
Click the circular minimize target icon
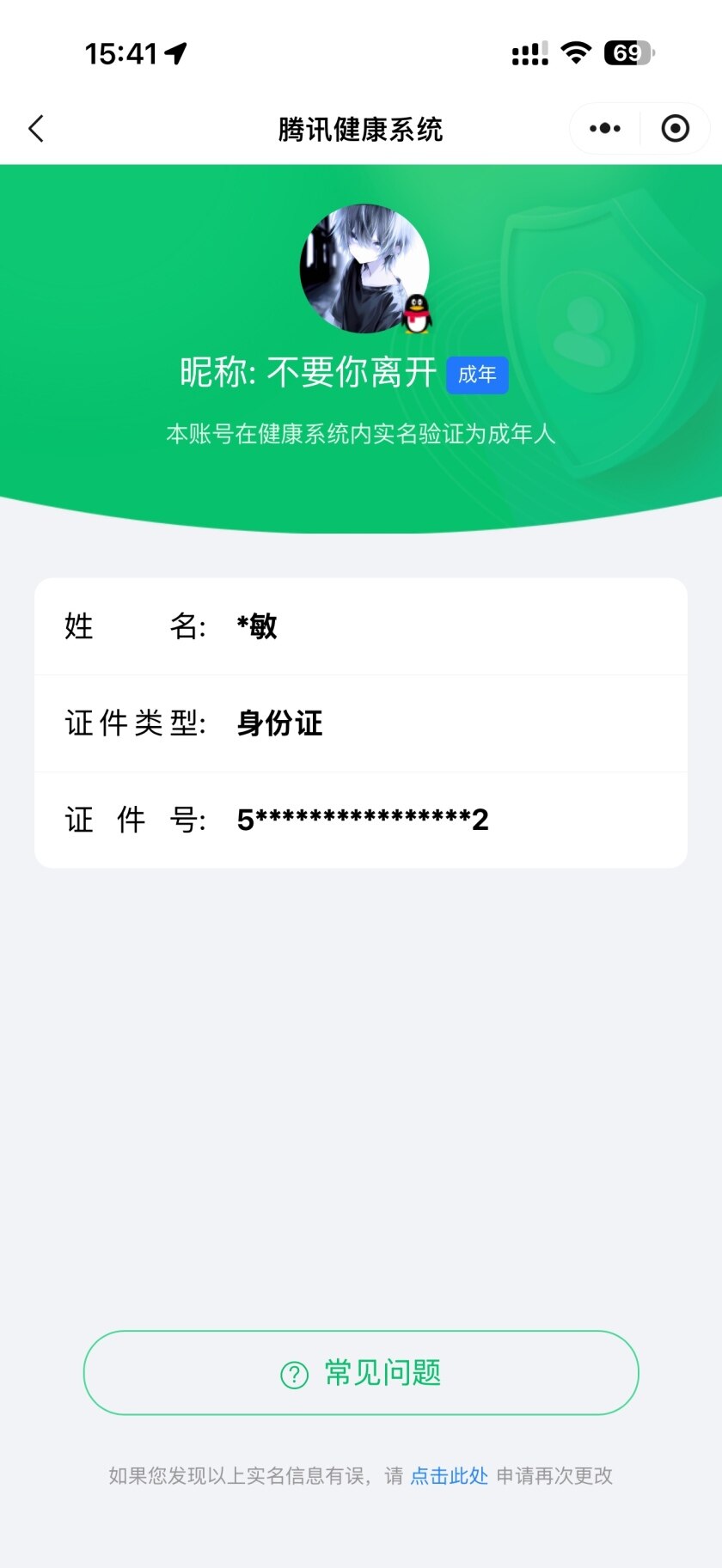675,127
